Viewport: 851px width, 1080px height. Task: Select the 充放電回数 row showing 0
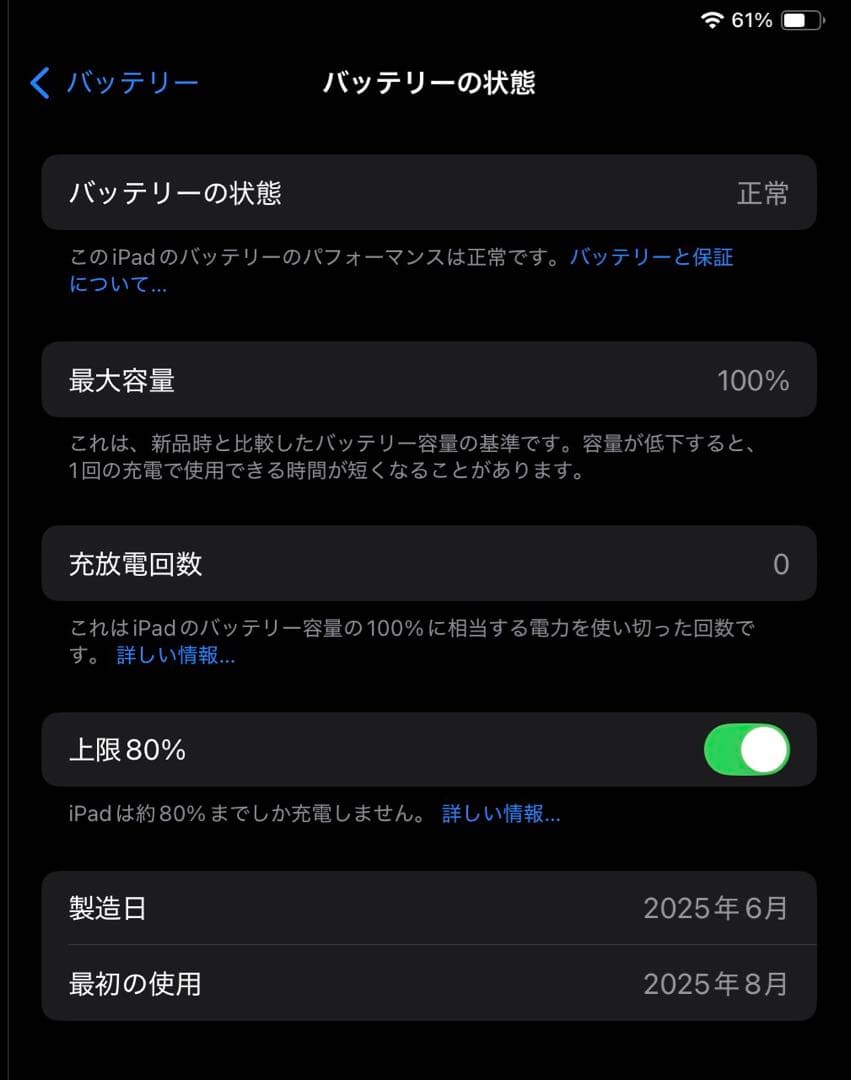[427, 563]
